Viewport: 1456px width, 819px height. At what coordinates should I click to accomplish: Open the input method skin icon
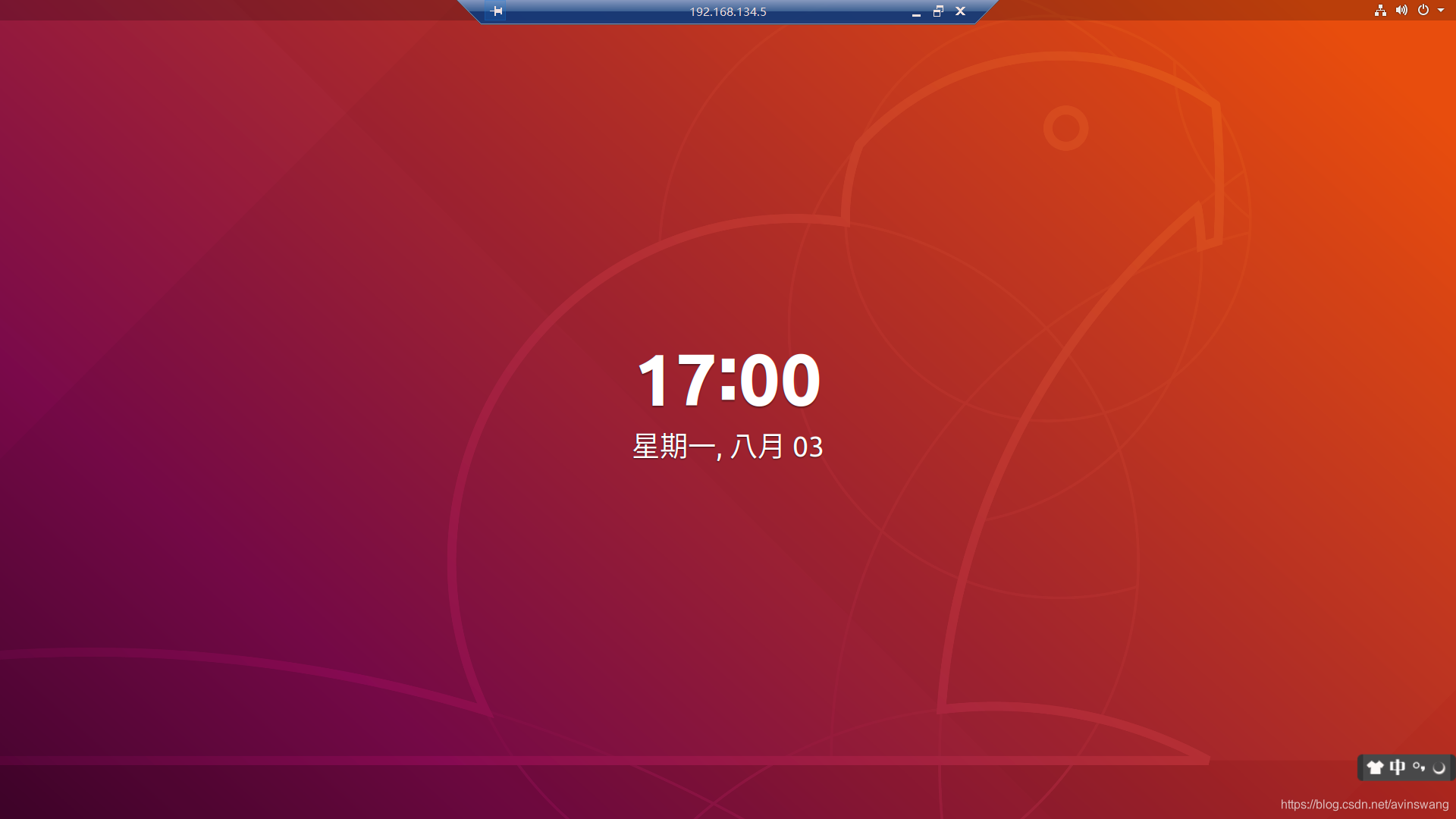[x=1375, y=767]
